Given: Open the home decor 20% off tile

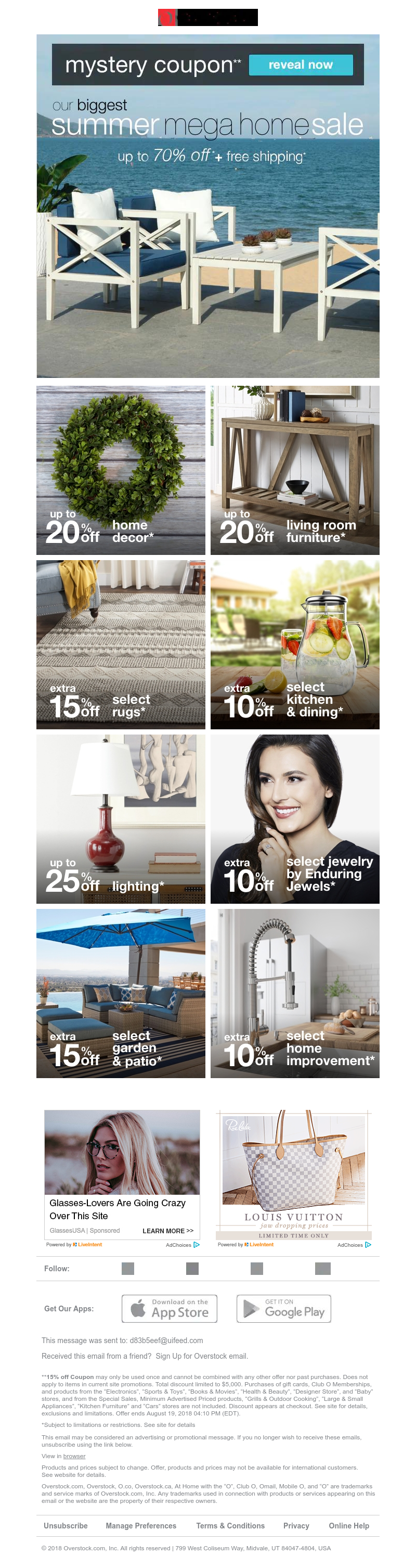Looking at the screenshot, I should tap(121, 470).
